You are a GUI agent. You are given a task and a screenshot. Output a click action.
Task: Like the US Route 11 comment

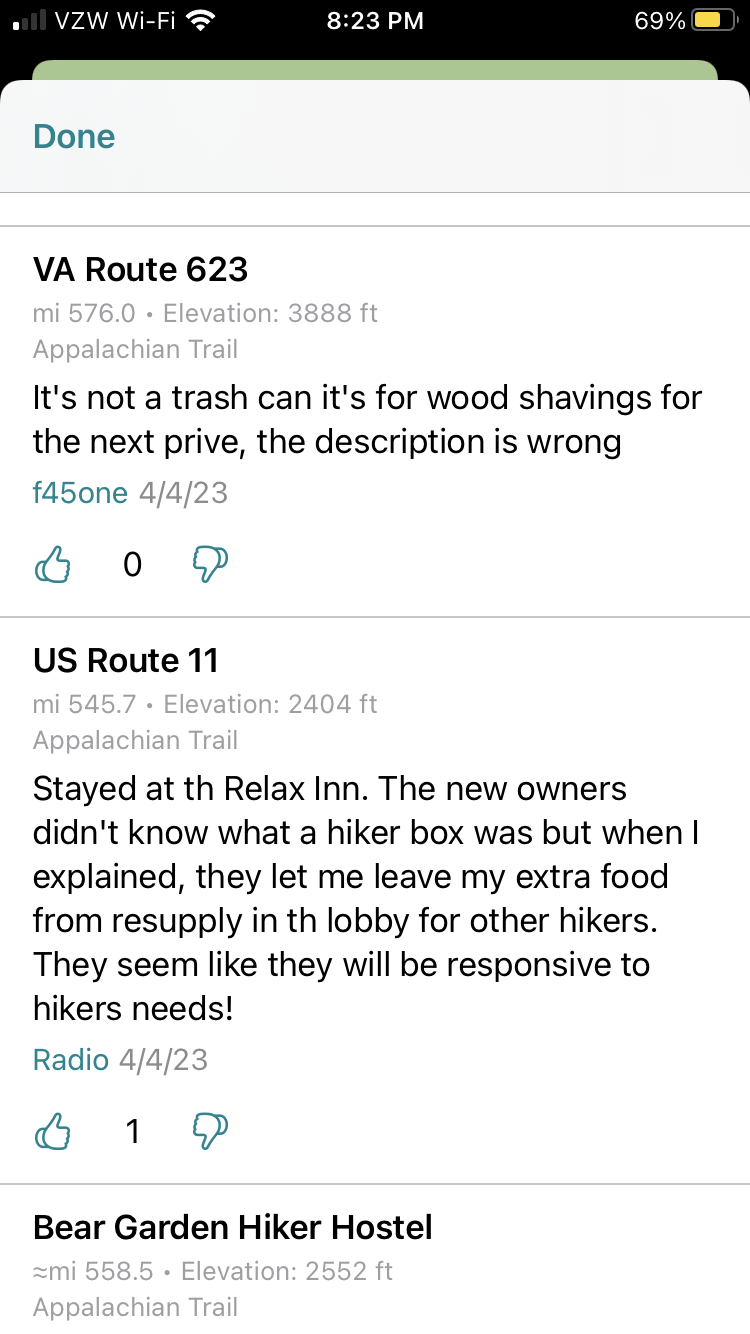(53, 1131)
